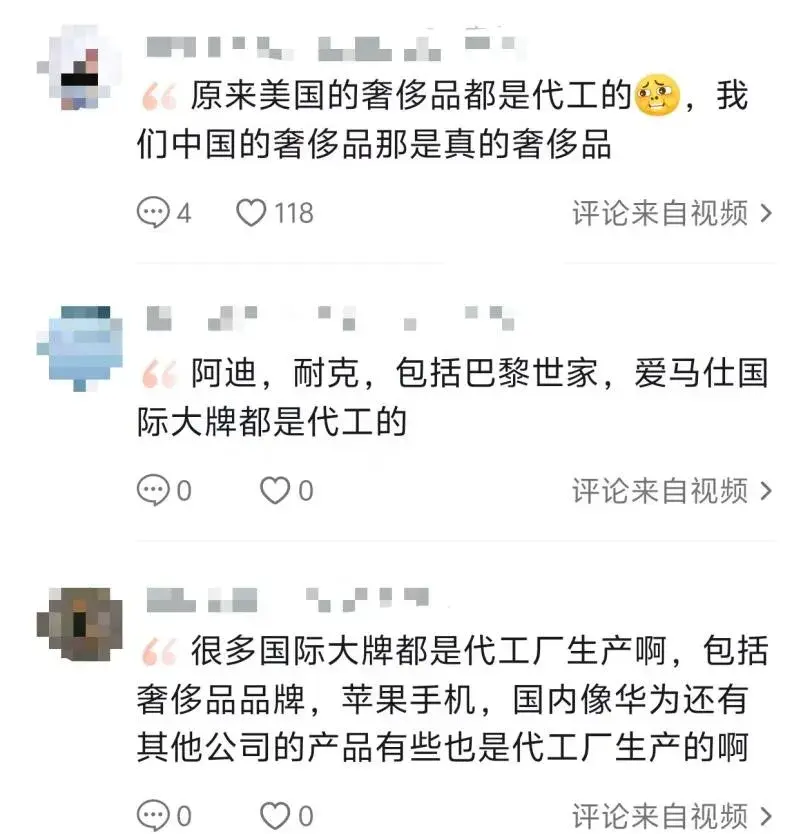Open profile avatar of the 美国的奢侈品 commenter
This screenshot has width=812, height=834.
78,64
